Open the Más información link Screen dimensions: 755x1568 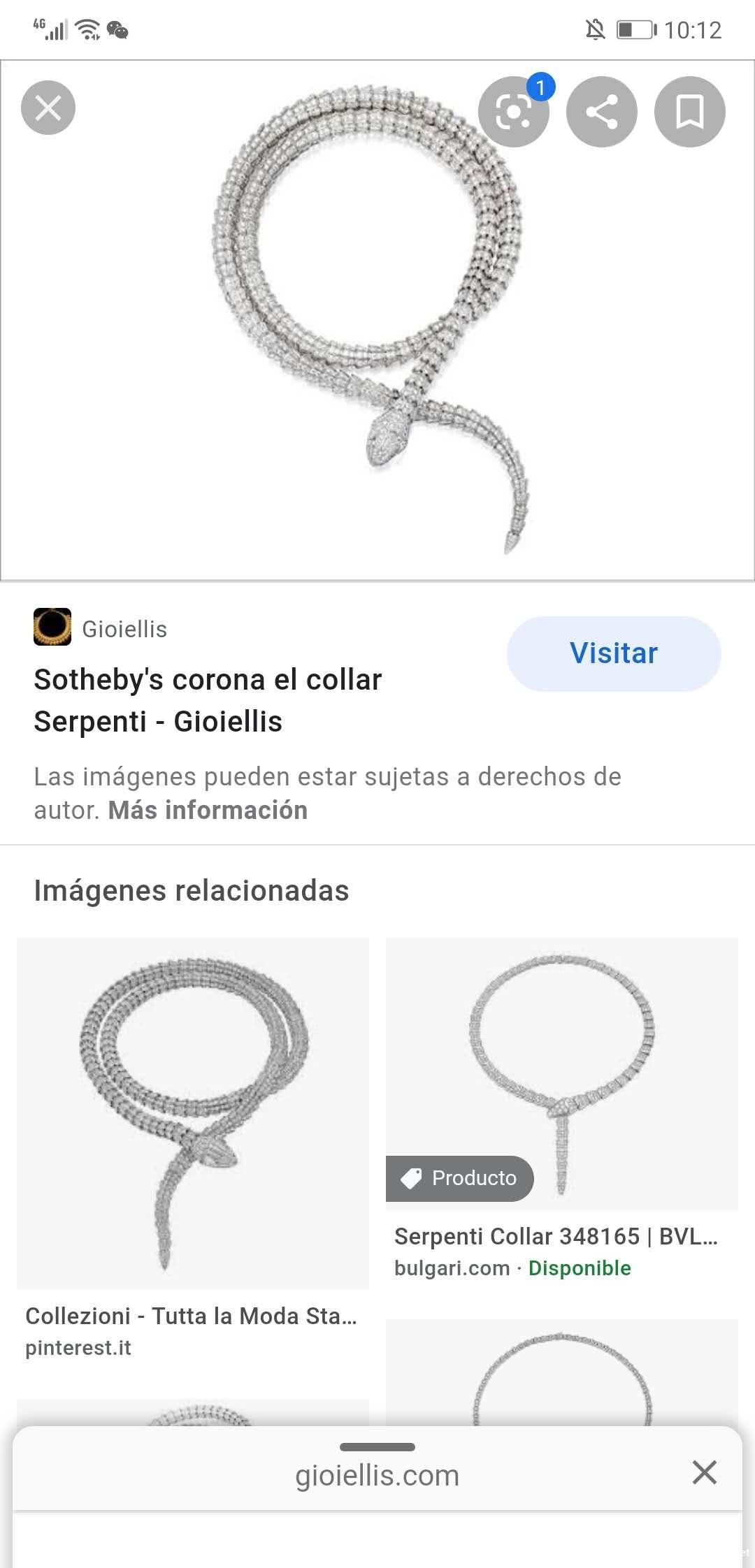(x=208, y=810)
